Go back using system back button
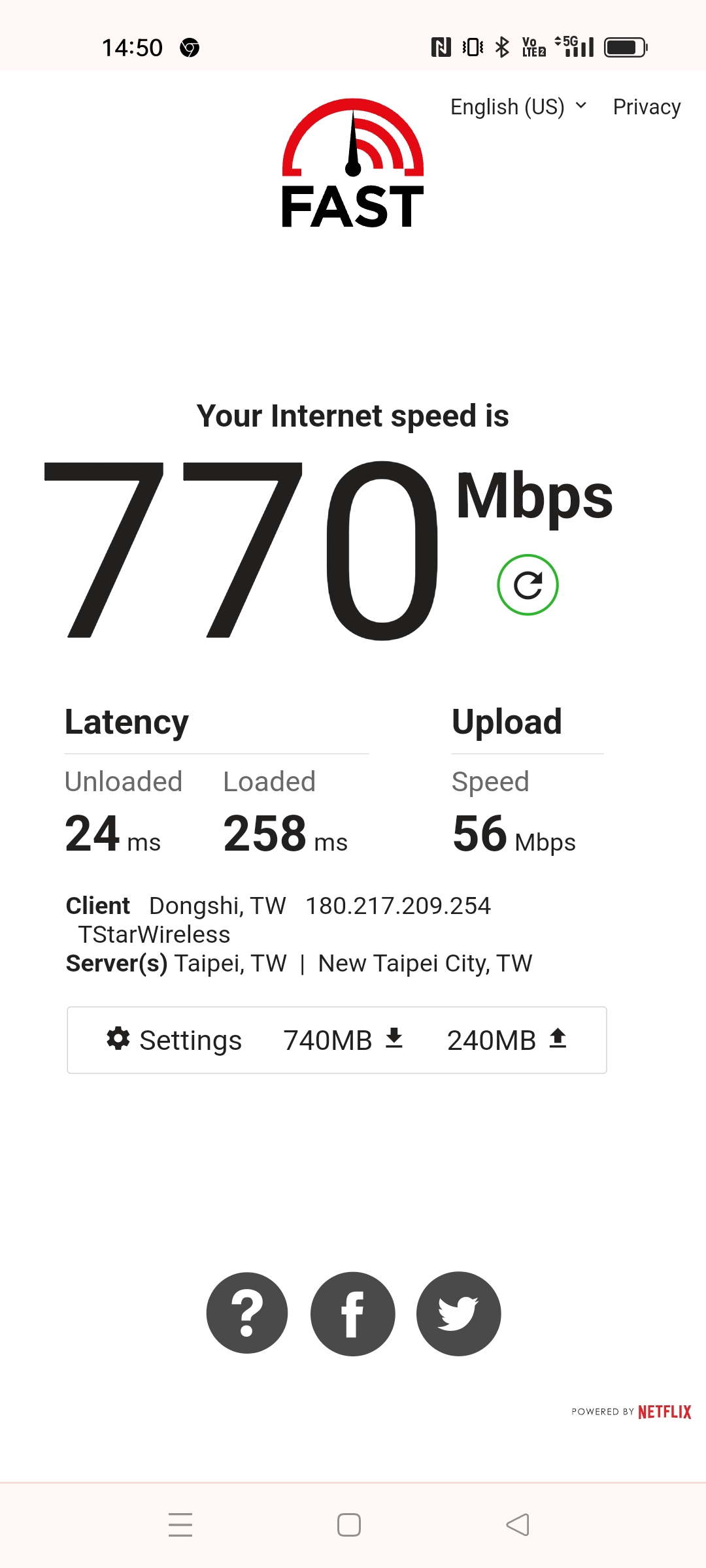This screenshot has height=1568, width=706. (518, 1525)
